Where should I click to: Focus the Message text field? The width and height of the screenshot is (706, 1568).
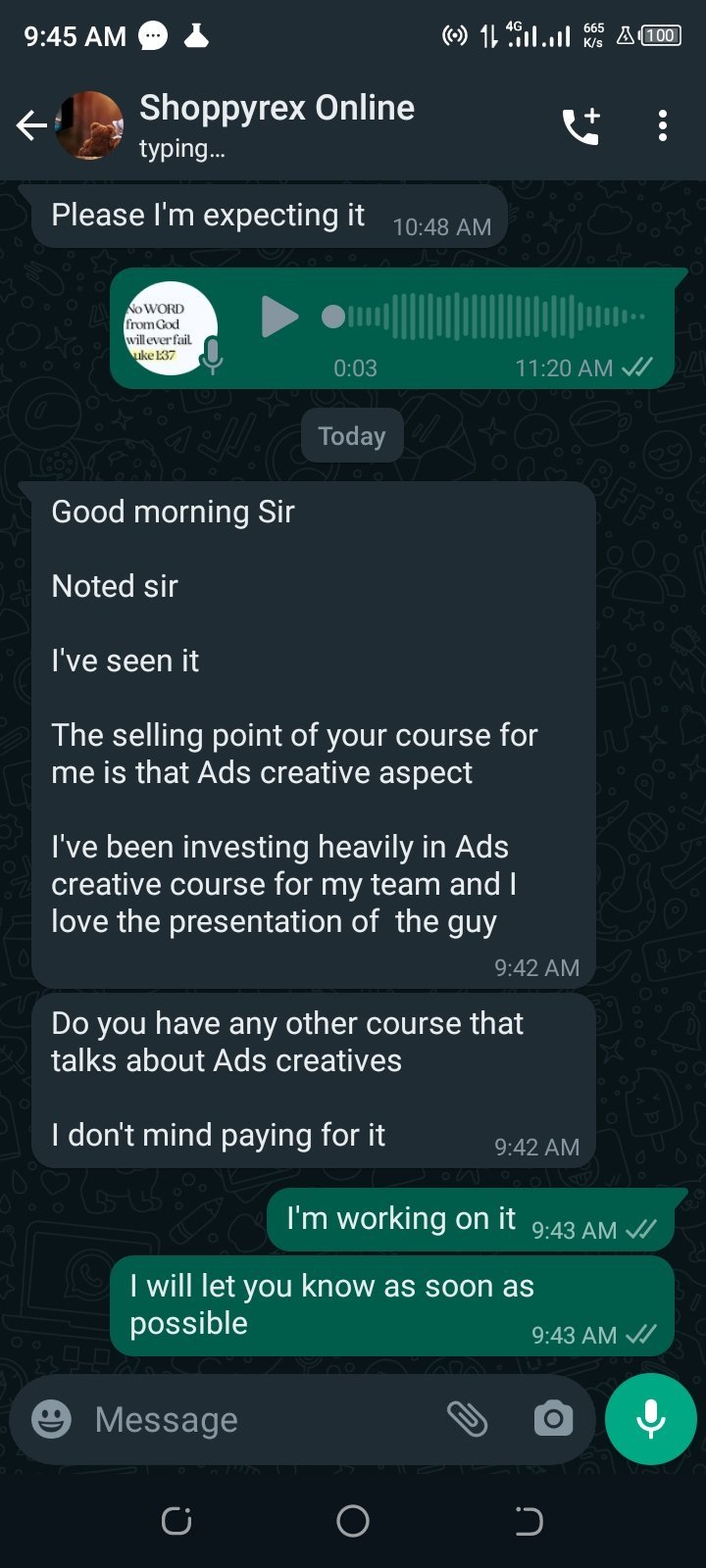point(255,1419)
